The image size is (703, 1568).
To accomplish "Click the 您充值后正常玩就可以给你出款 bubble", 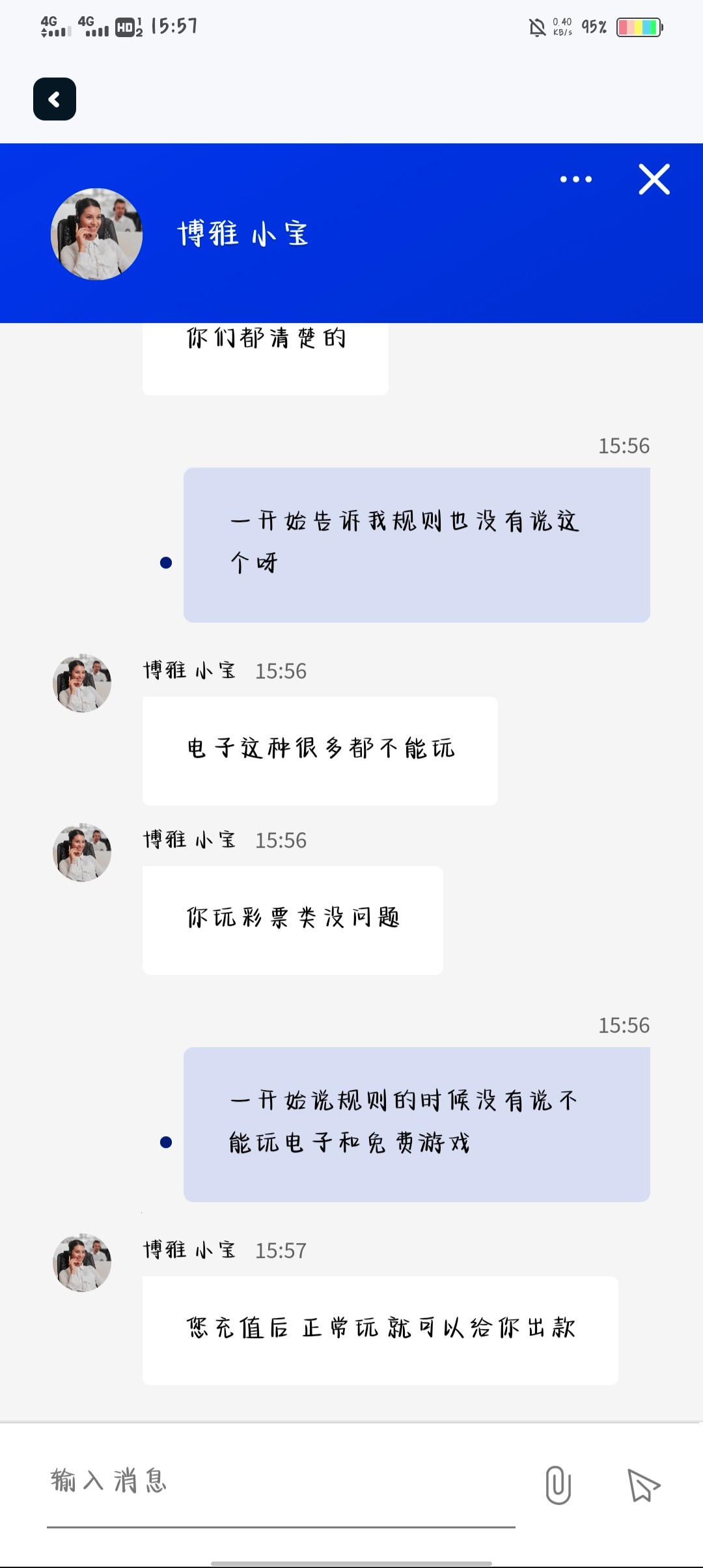I will tap(379, 1330).
